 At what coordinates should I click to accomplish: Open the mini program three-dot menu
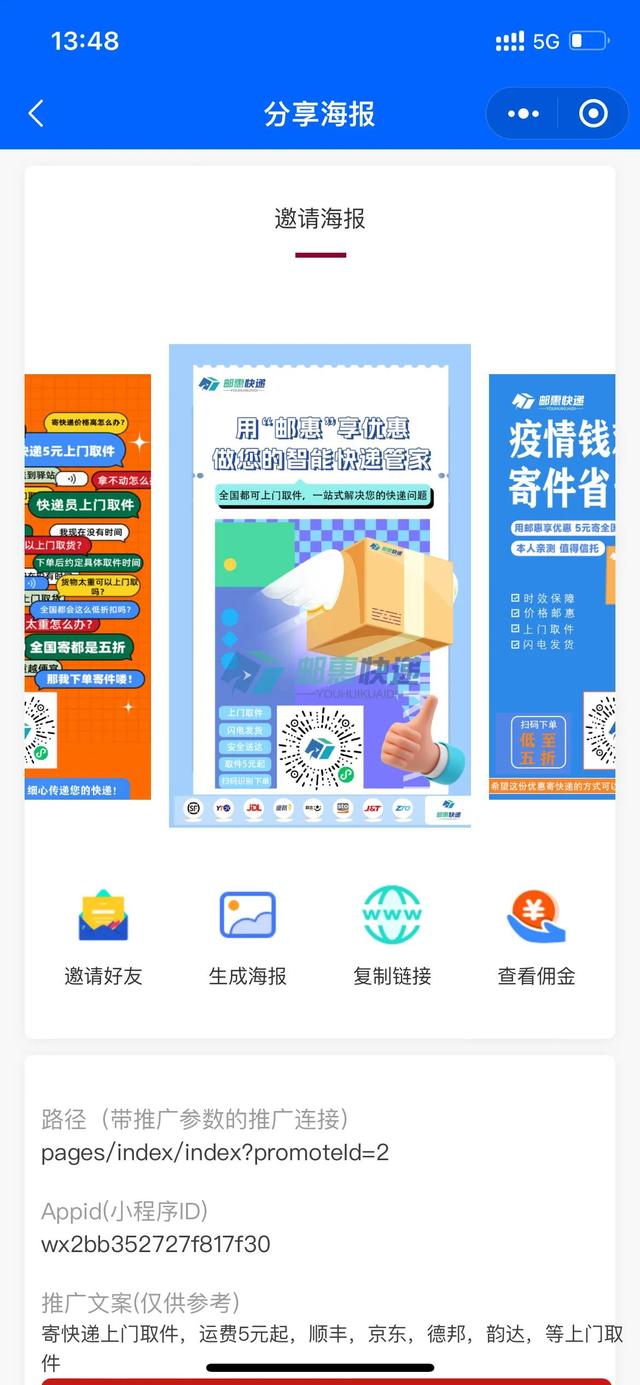[523, 114]
